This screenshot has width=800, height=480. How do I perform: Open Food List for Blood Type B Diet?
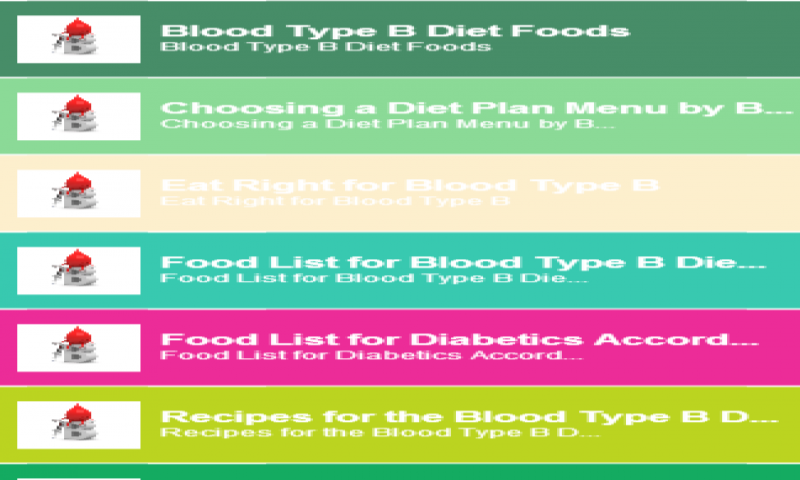(x=400, y=269)
